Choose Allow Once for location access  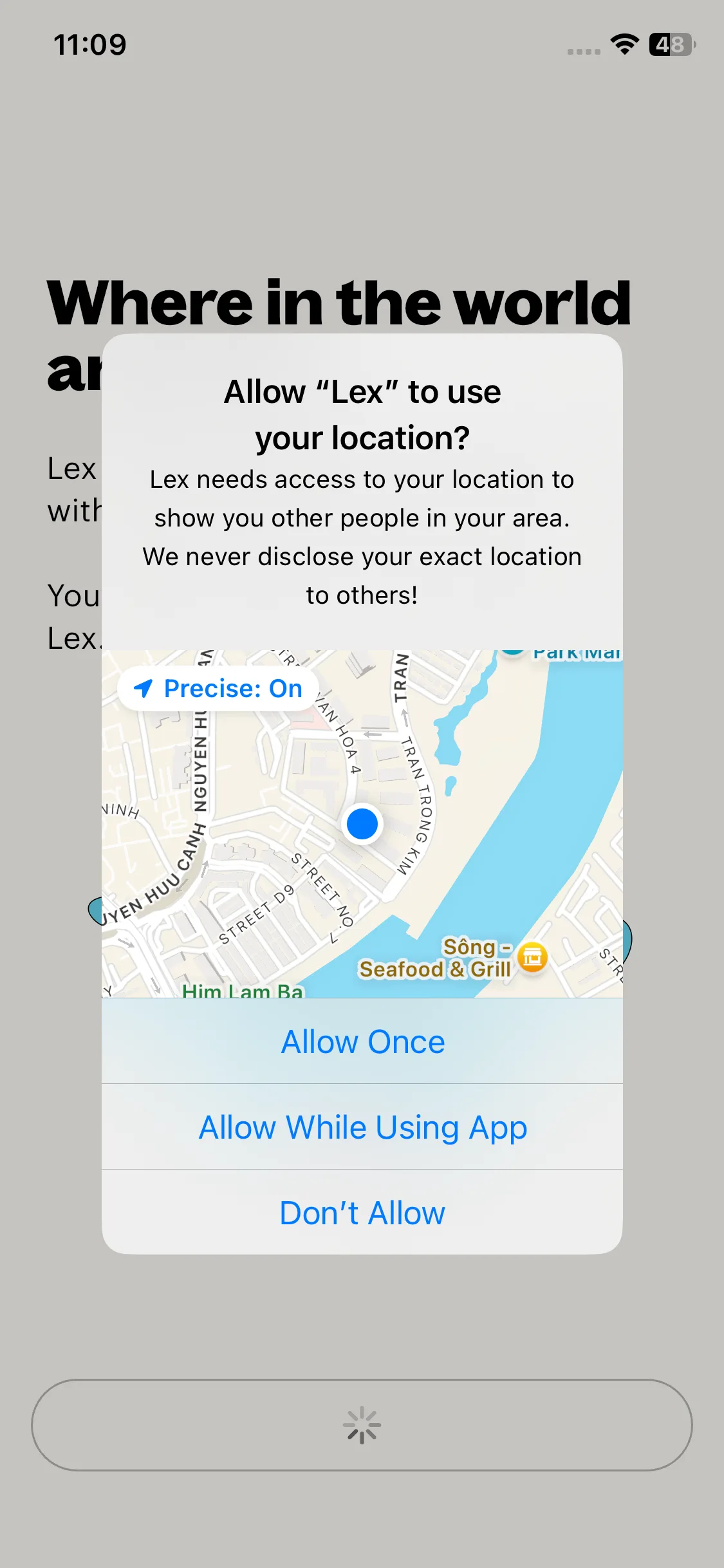(362, 1041)
